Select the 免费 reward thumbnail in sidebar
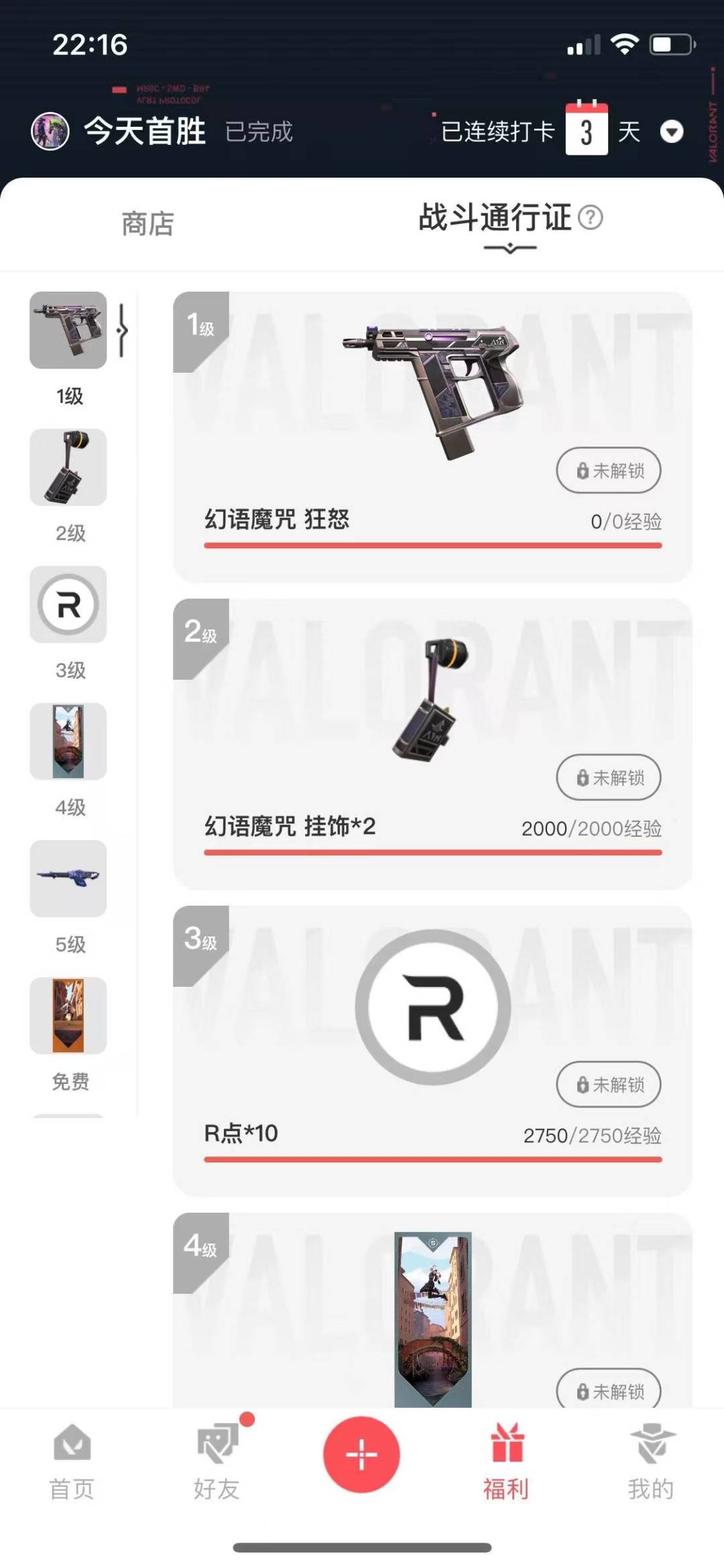 68,1016
